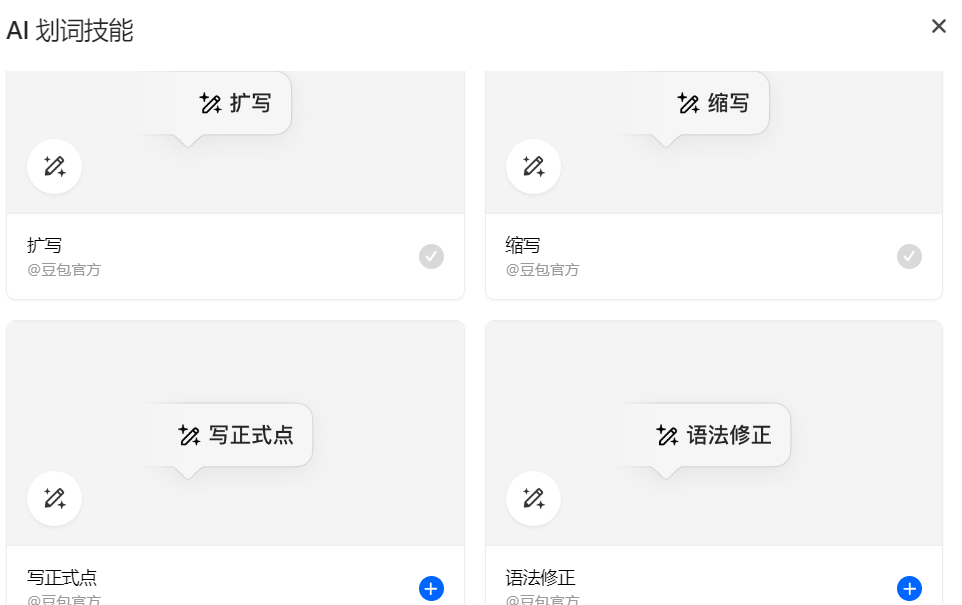The width and height of the screenshot is (962, 605).
Task: Remove the added 扩写 skill checkmark
Action: [431, 257]
